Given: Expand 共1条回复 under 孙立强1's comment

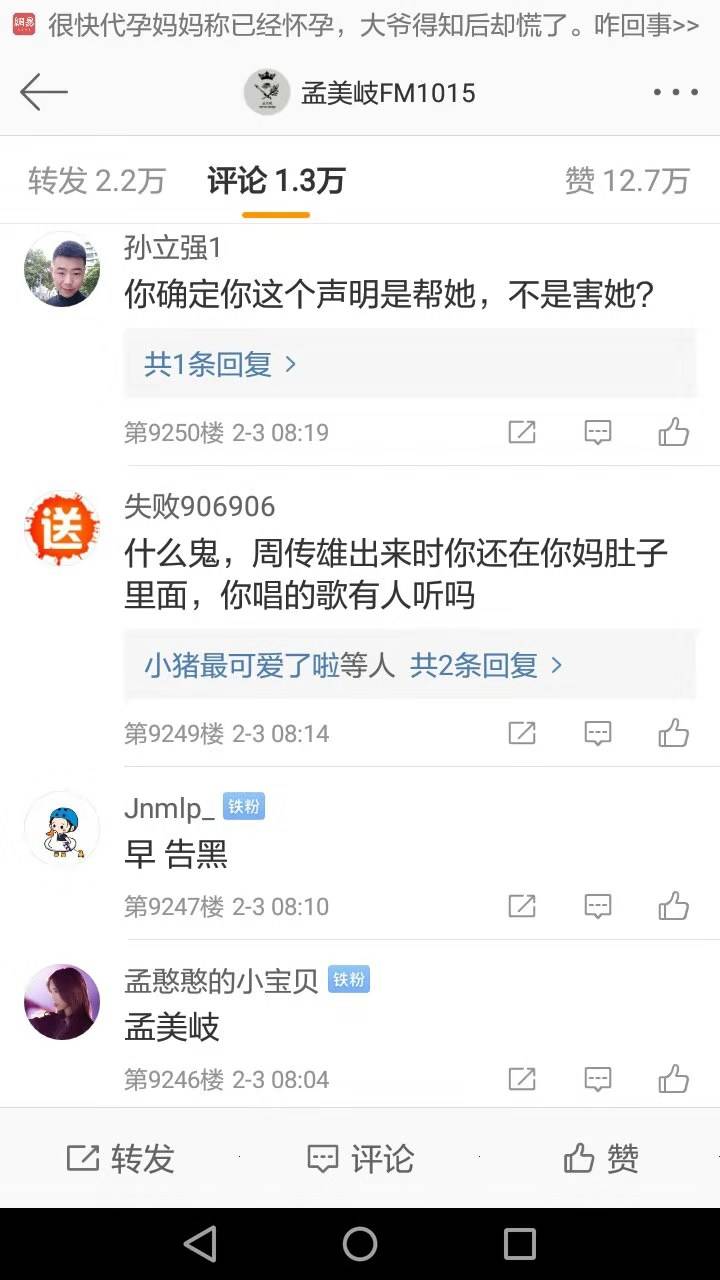Looking at the screenshot, I should coord(220,365).
